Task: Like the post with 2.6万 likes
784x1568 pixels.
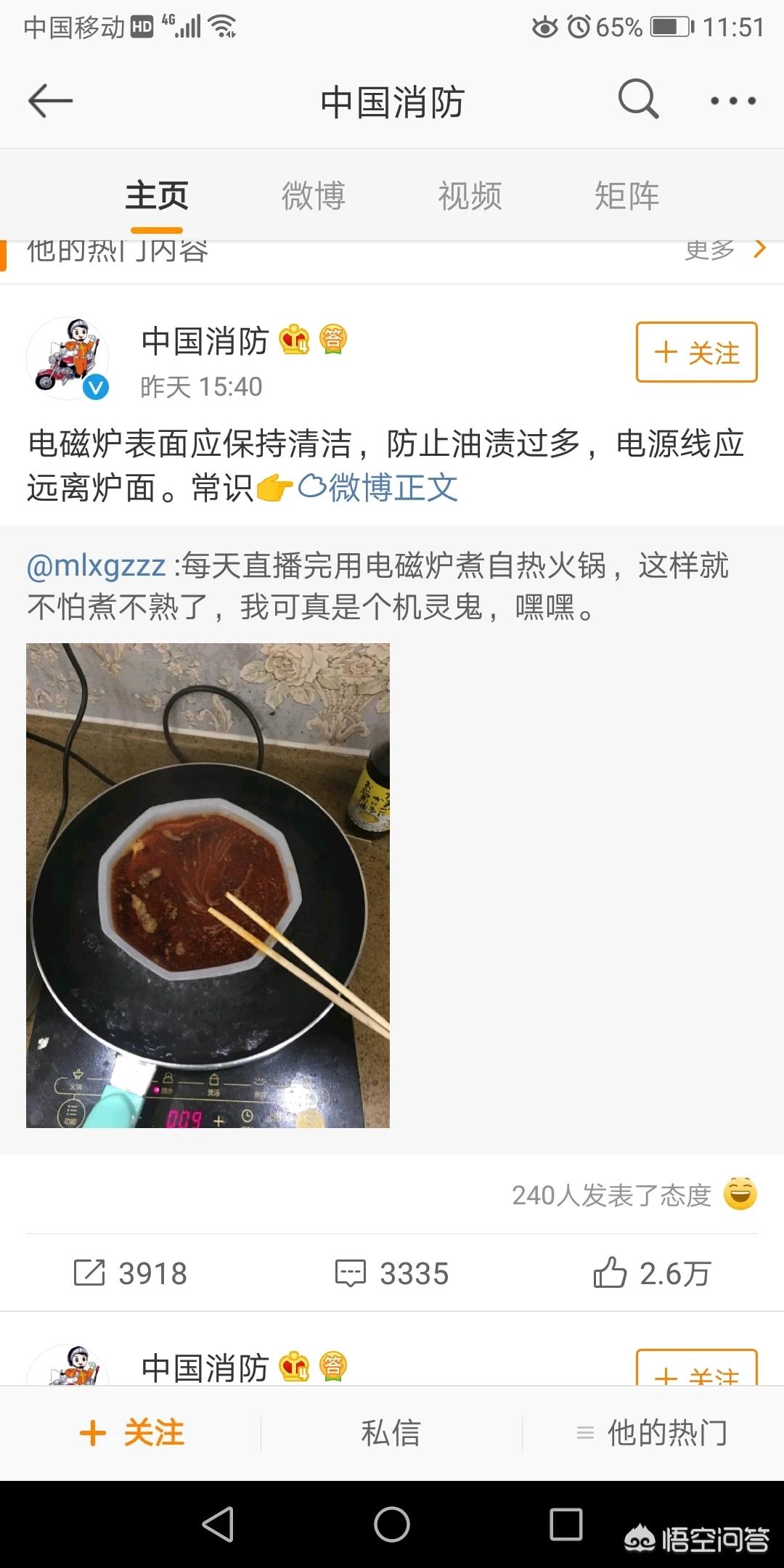Action: [652, 1273]
